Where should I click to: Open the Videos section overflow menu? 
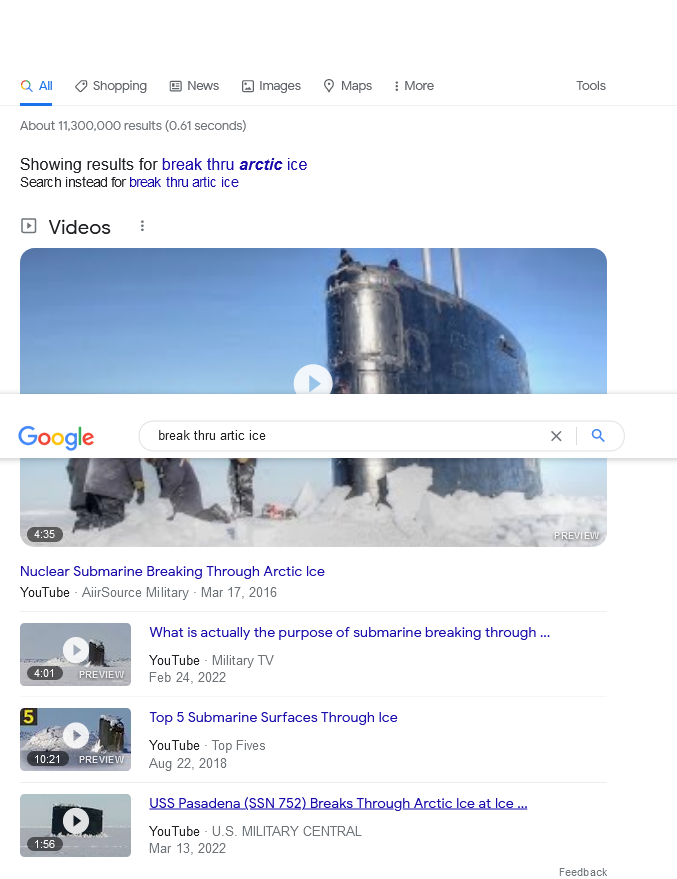142,226
